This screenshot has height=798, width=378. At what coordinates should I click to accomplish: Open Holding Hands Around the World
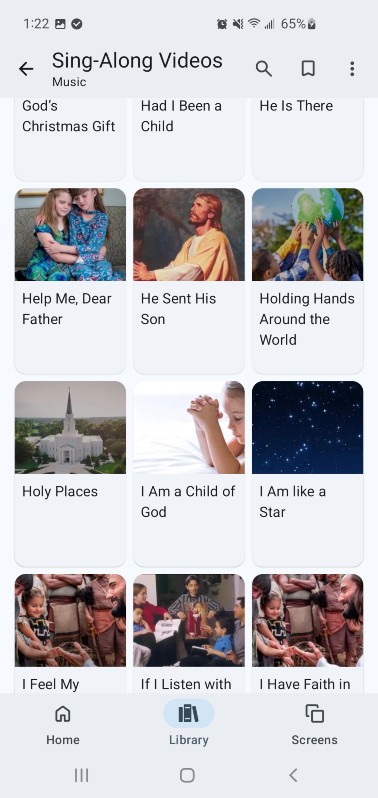pyautogui.click(x=308, y=281)
